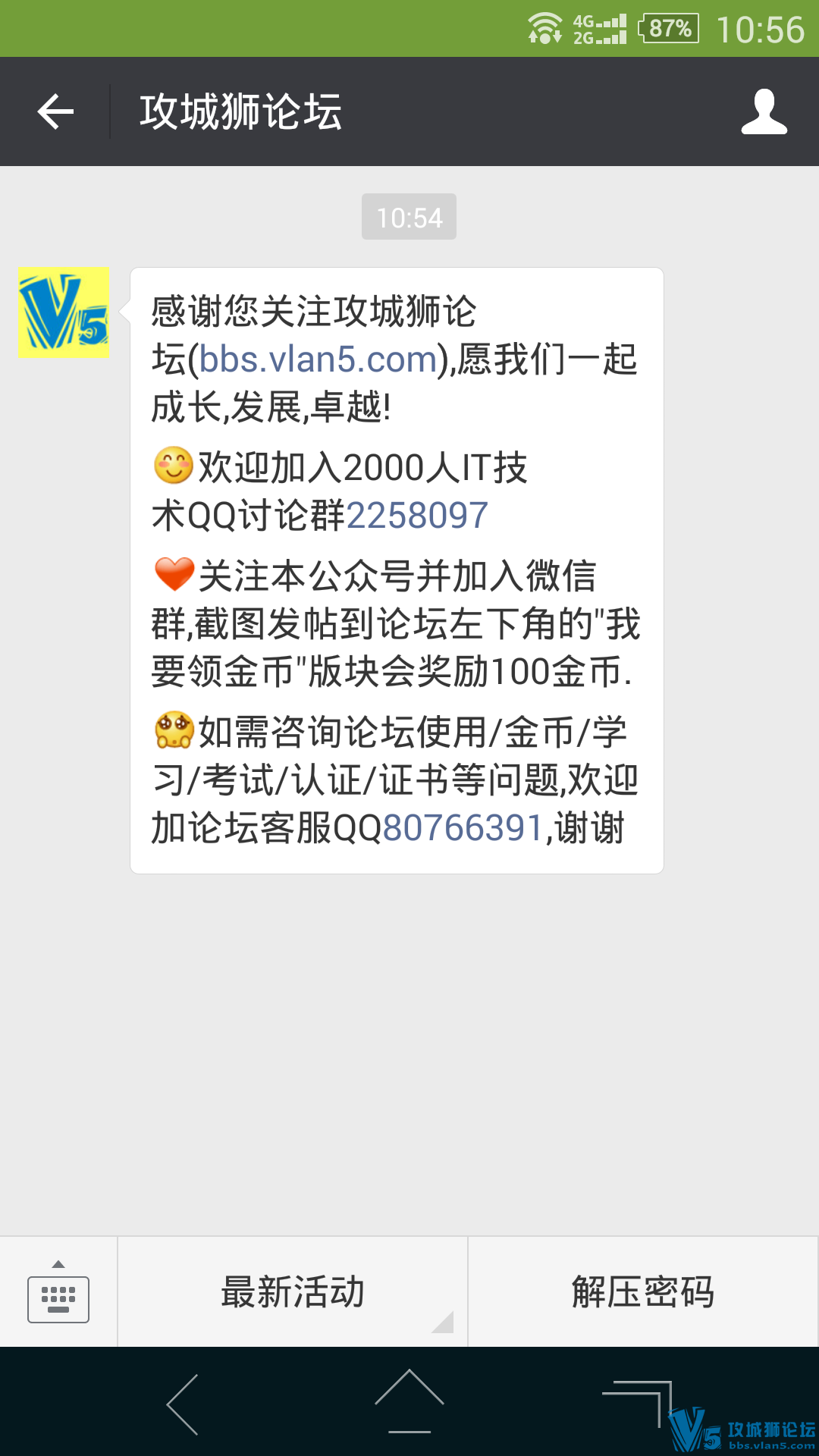Tap the QQ group number 2258097
This screenshot has width=819, height=1456.
(417, 516)
